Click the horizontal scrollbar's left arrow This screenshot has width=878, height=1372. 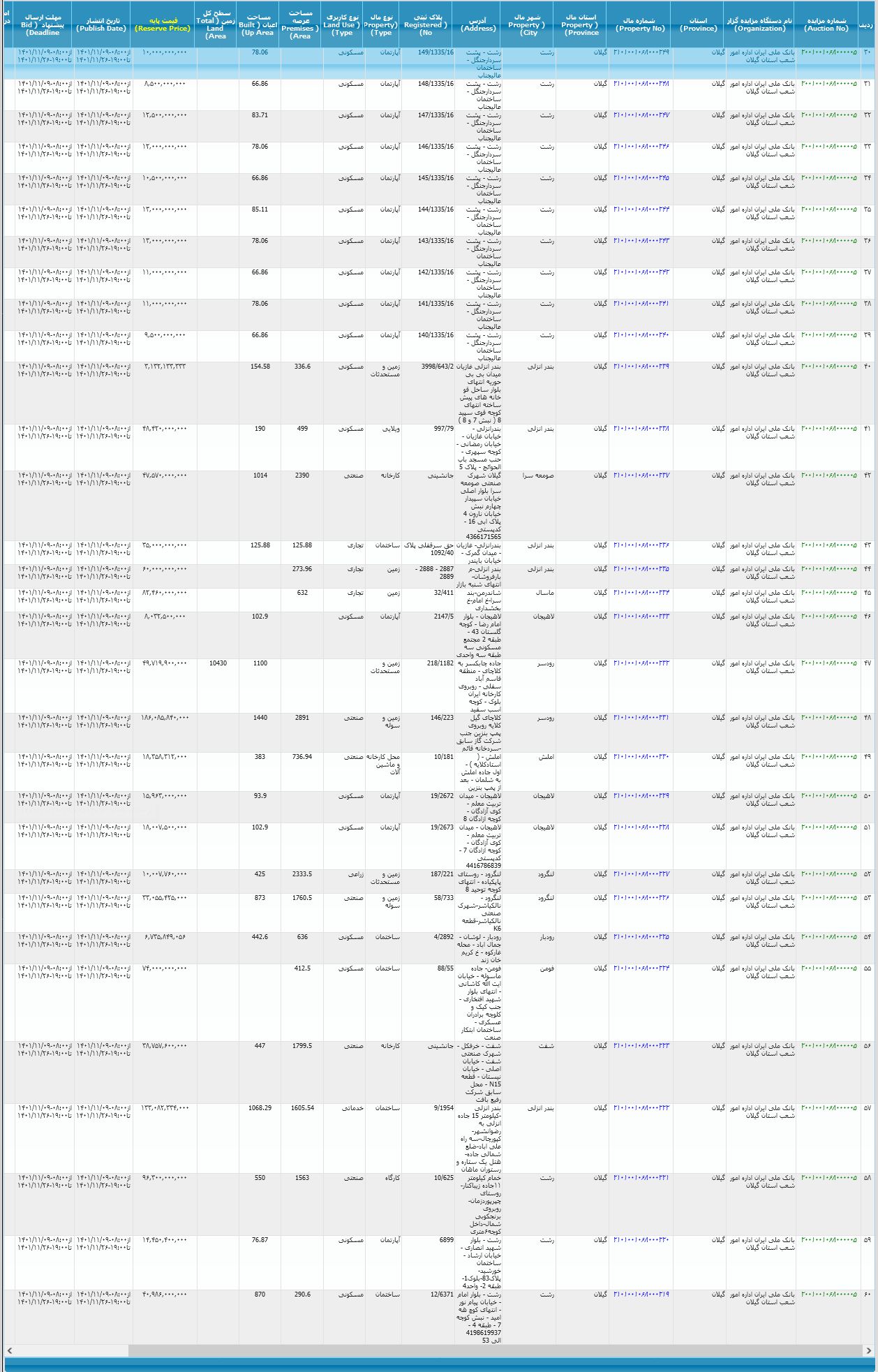(9, 1350)
